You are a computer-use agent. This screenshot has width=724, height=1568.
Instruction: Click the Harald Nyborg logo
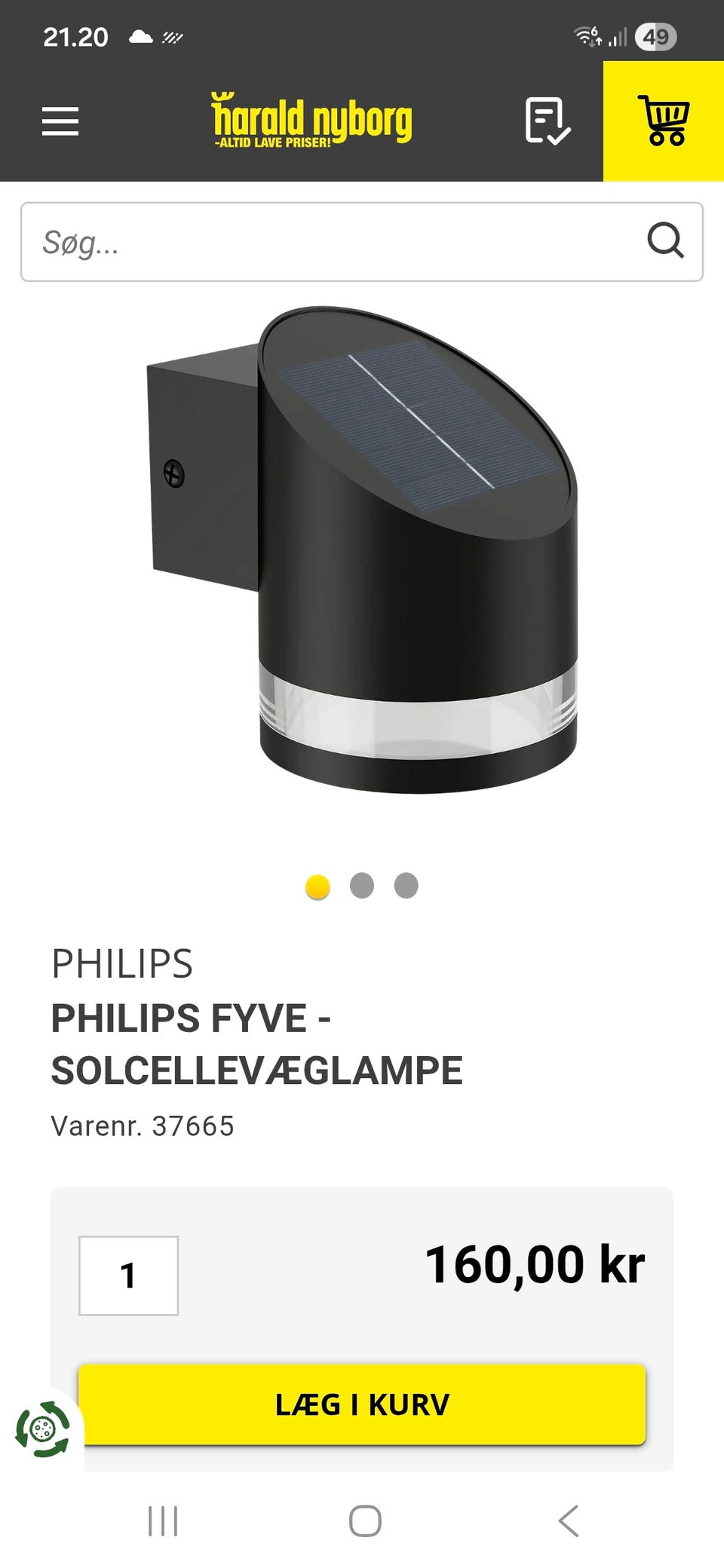311,121
